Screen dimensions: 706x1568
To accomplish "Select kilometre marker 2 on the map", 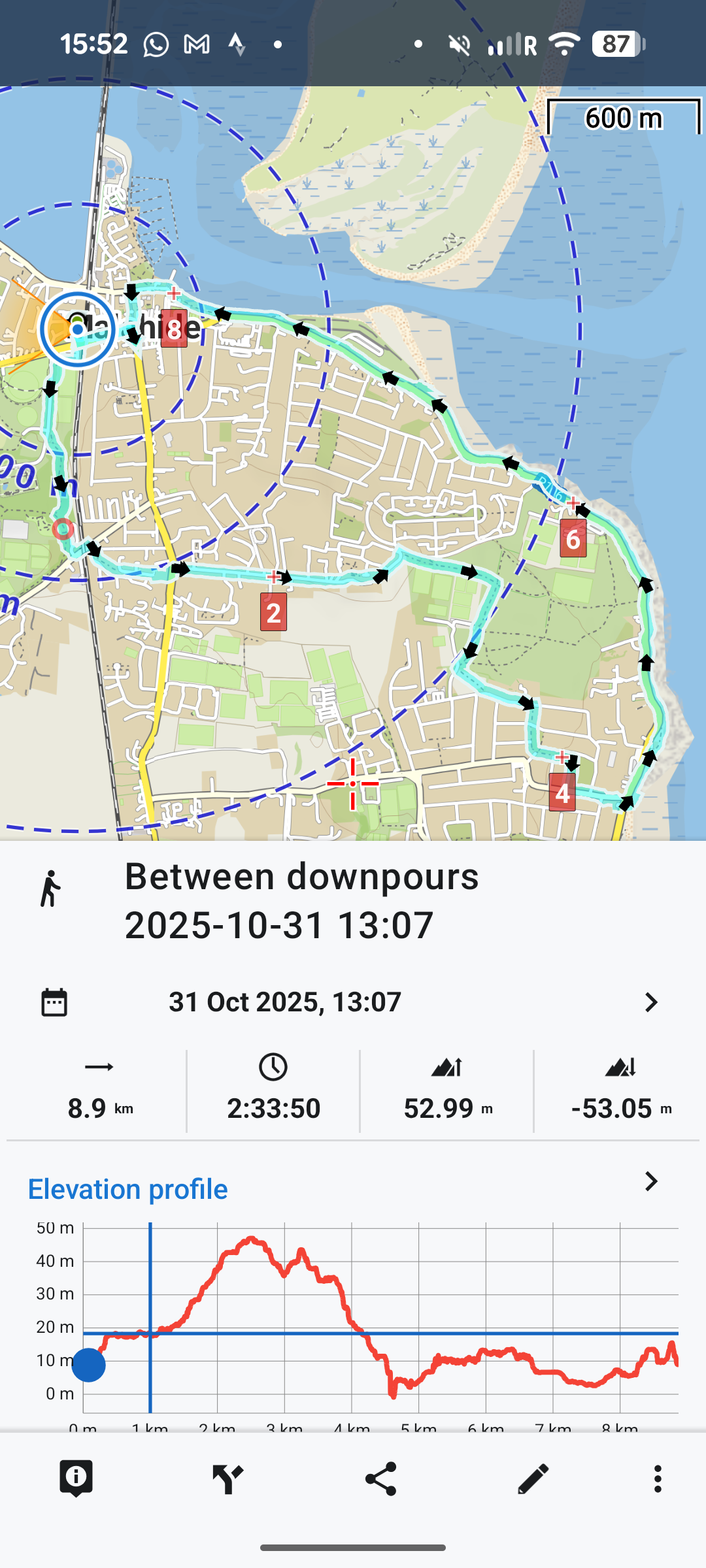I will (x=273, y=612).
